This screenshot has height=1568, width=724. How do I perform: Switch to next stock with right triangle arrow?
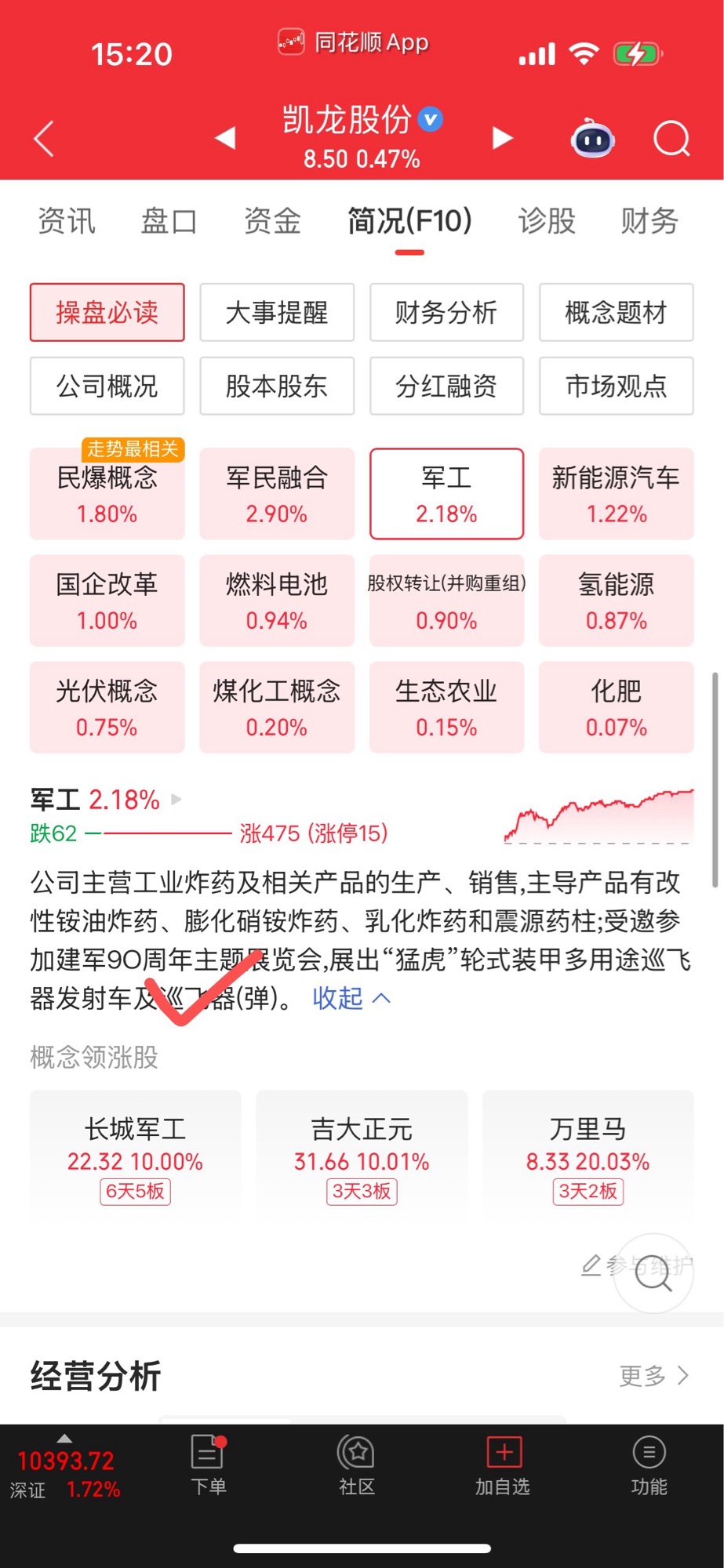[502, 139]
